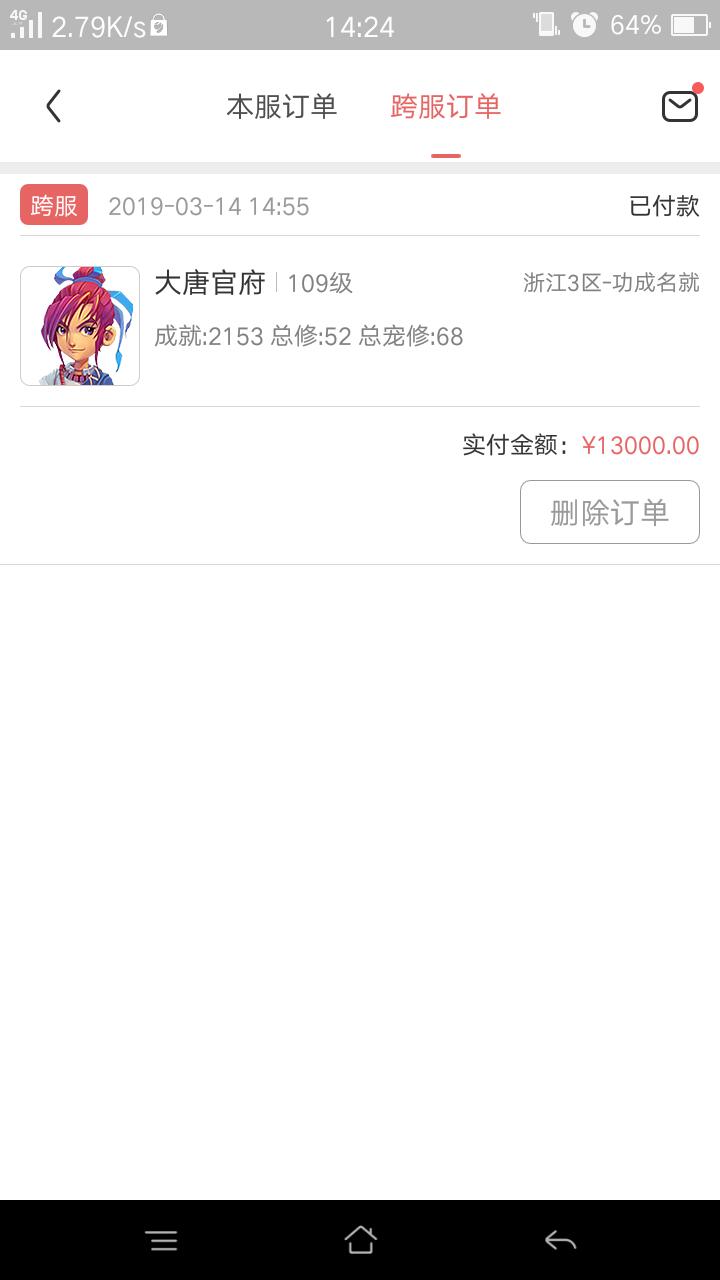This screenshot has width=720, height=1280.
Task: Select the 跨服订单 tab
Action: [445, 107]
